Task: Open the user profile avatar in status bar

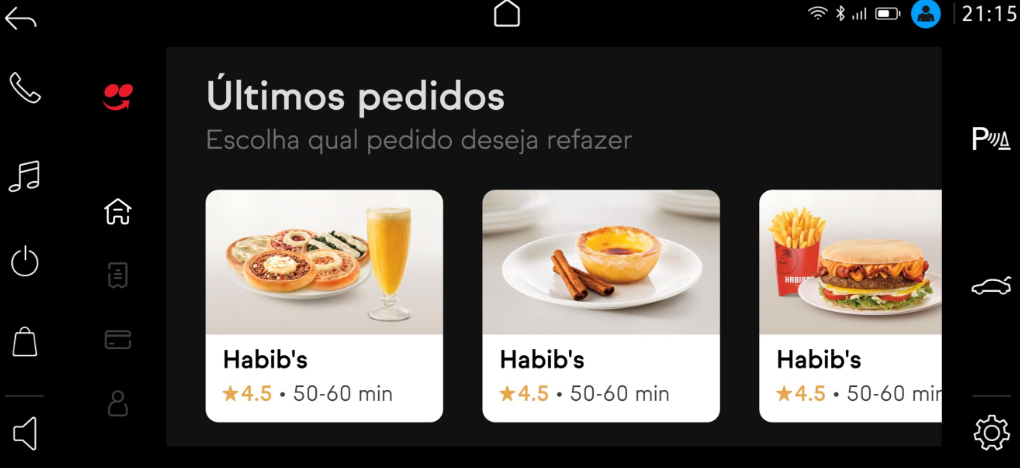Action: coord(925,14)
